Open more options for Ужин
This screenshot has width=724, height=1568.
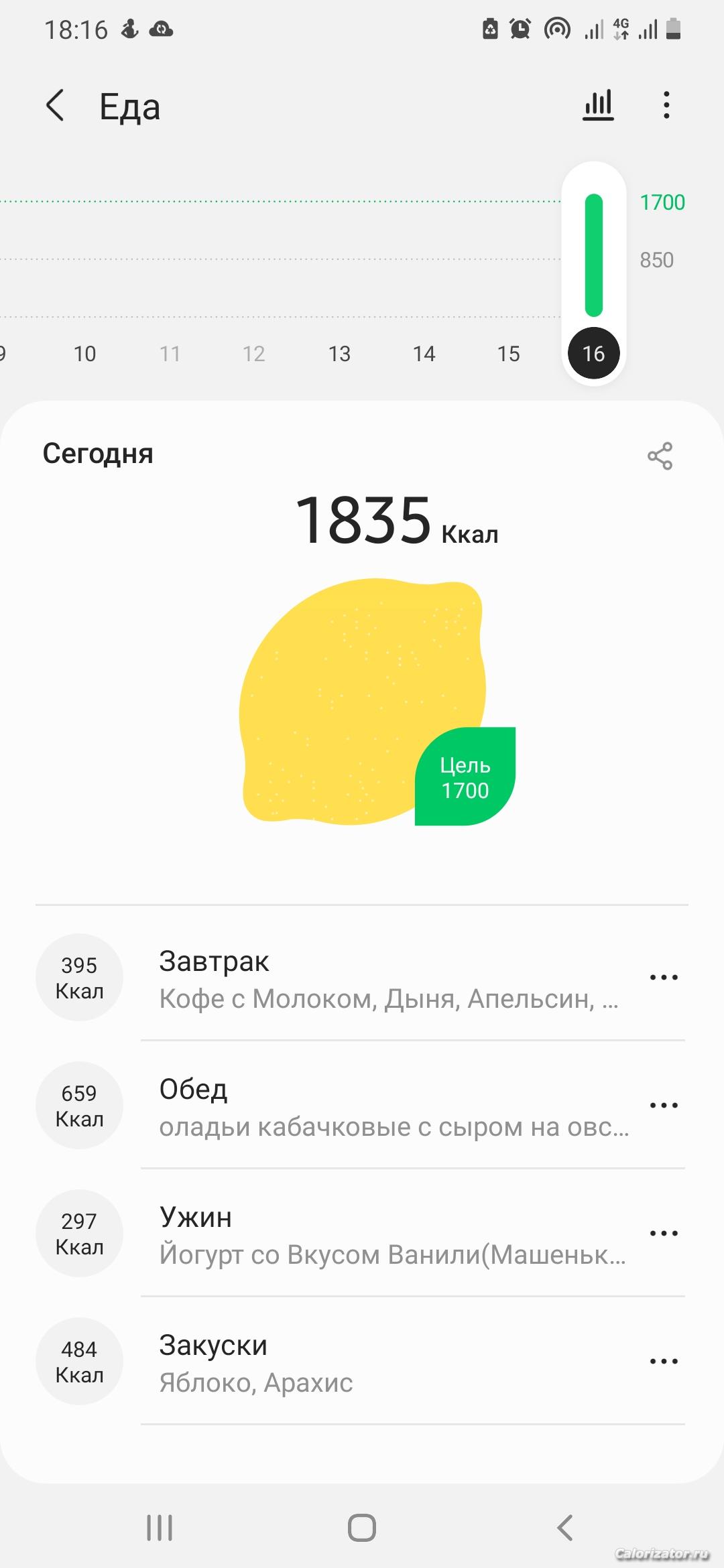[x=664, y=1234]
